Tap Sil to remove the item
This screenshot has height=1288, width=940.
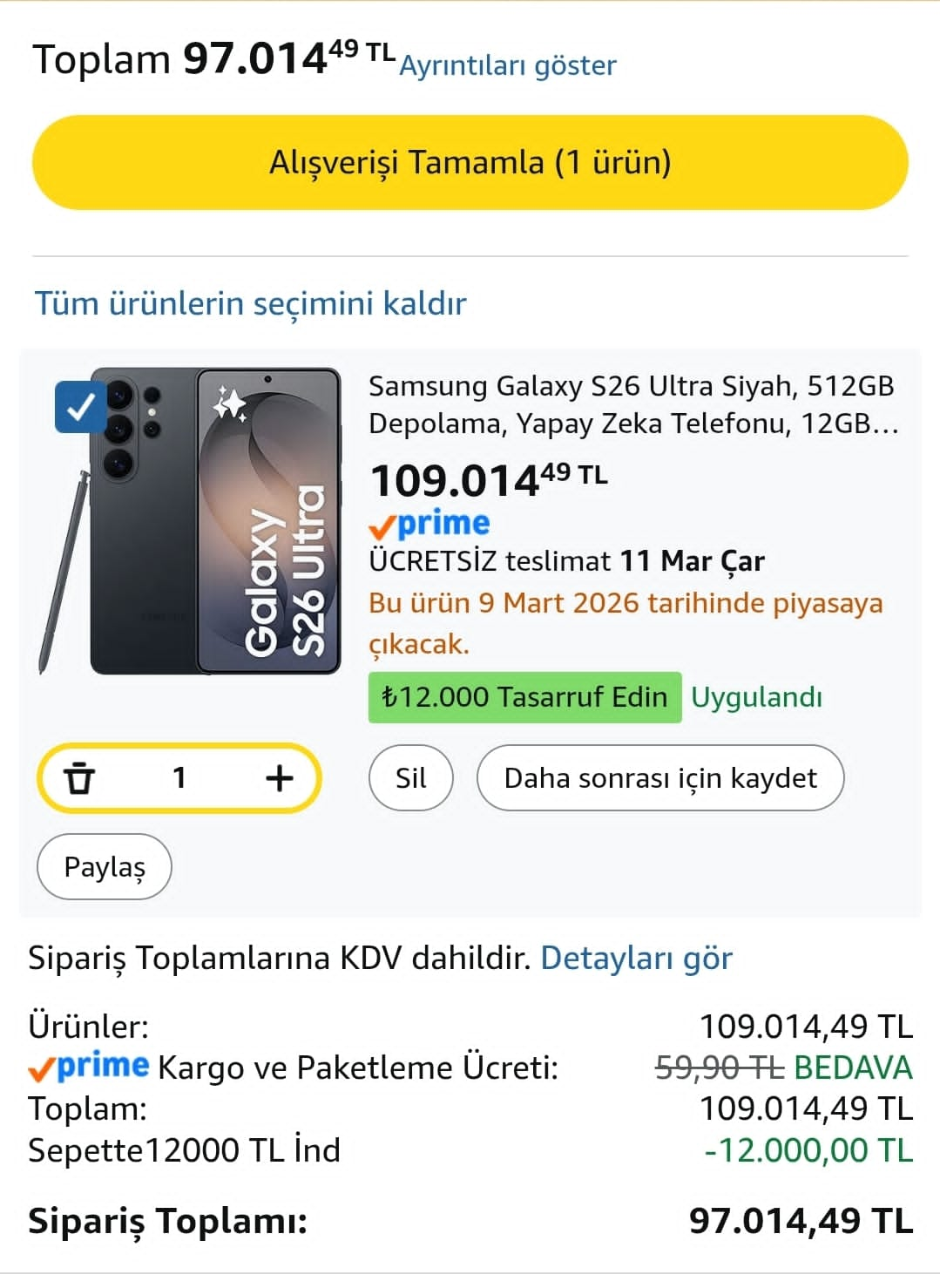tap(410, 777)
